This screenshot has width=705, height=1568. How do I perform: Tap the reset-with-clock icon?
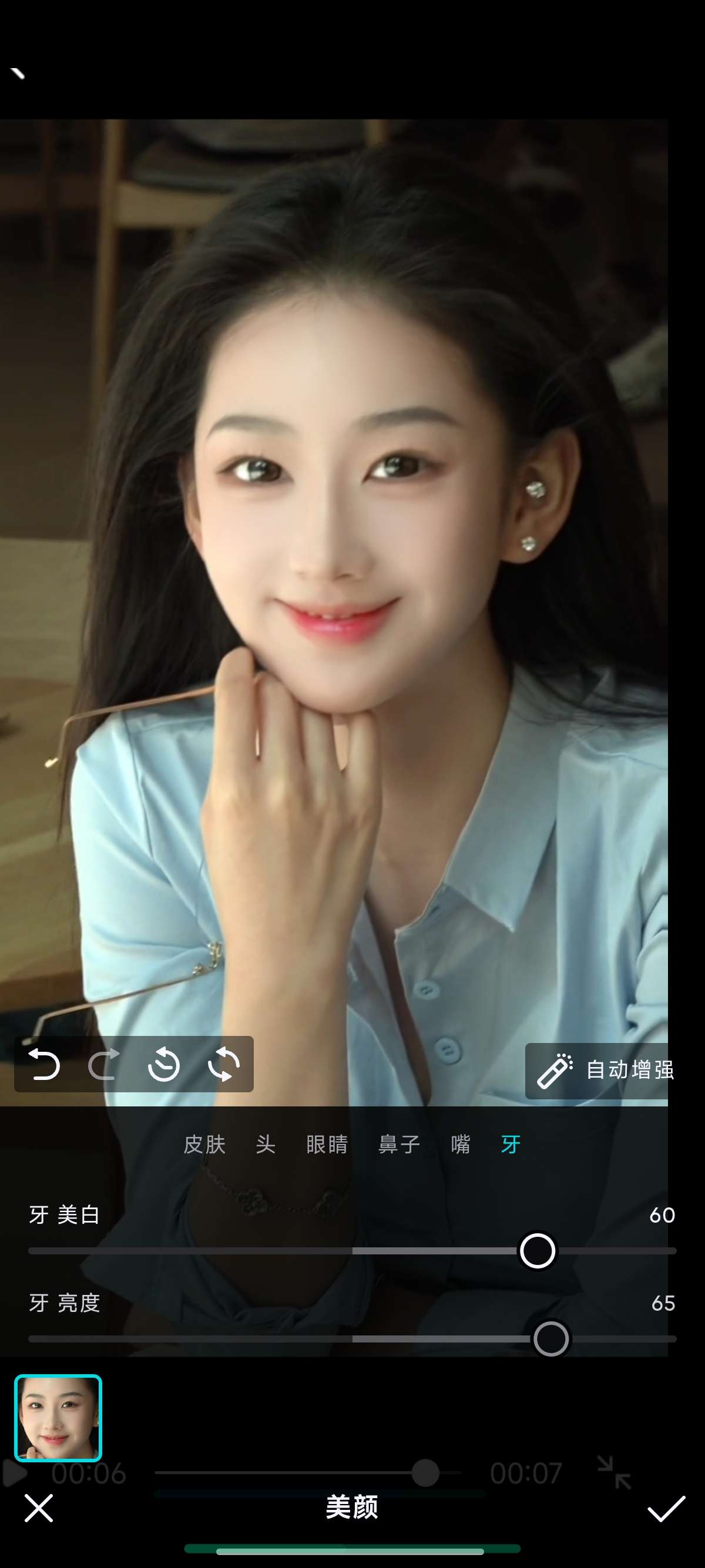pos(163,1065)
